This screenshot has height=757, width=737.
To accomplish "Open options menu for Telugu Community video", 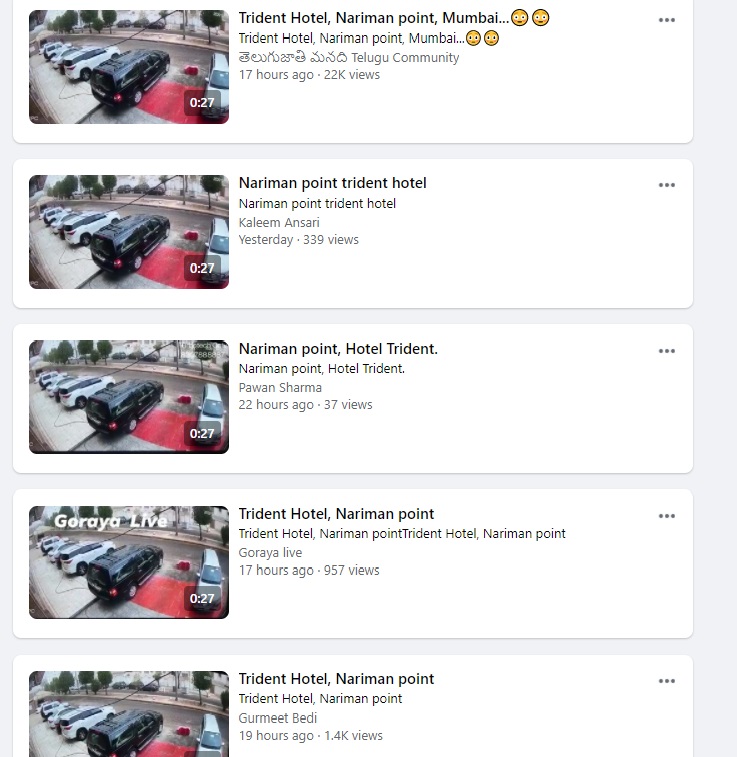I will (x=666, y=20).
